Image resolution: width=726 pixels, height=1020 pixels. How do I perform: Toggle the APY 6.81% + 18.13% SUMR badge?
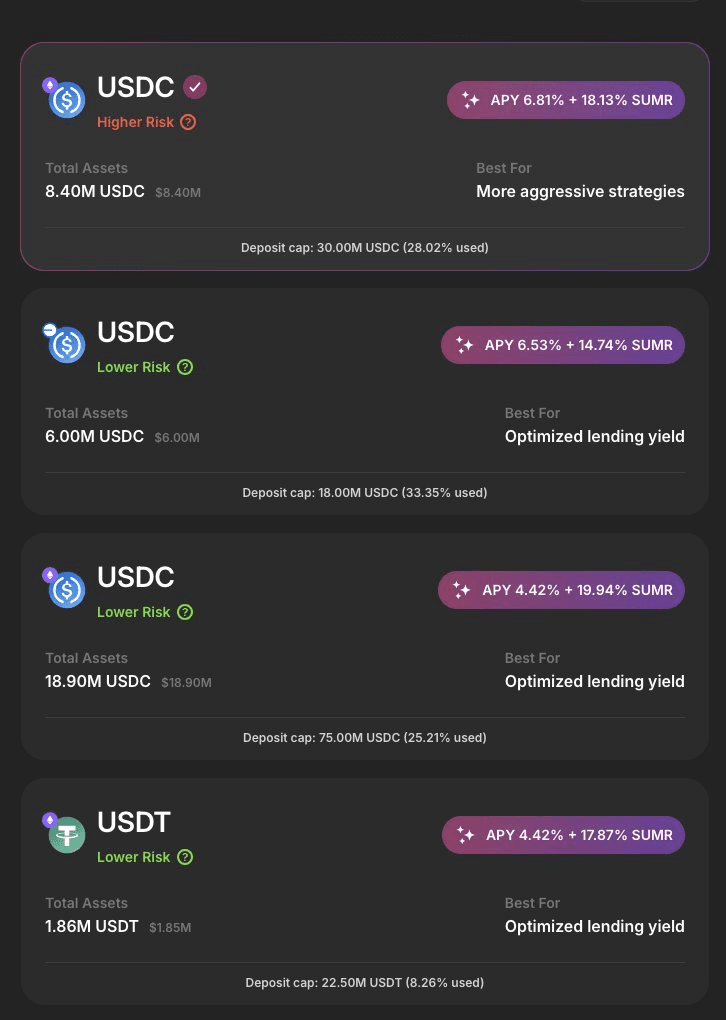566,100
